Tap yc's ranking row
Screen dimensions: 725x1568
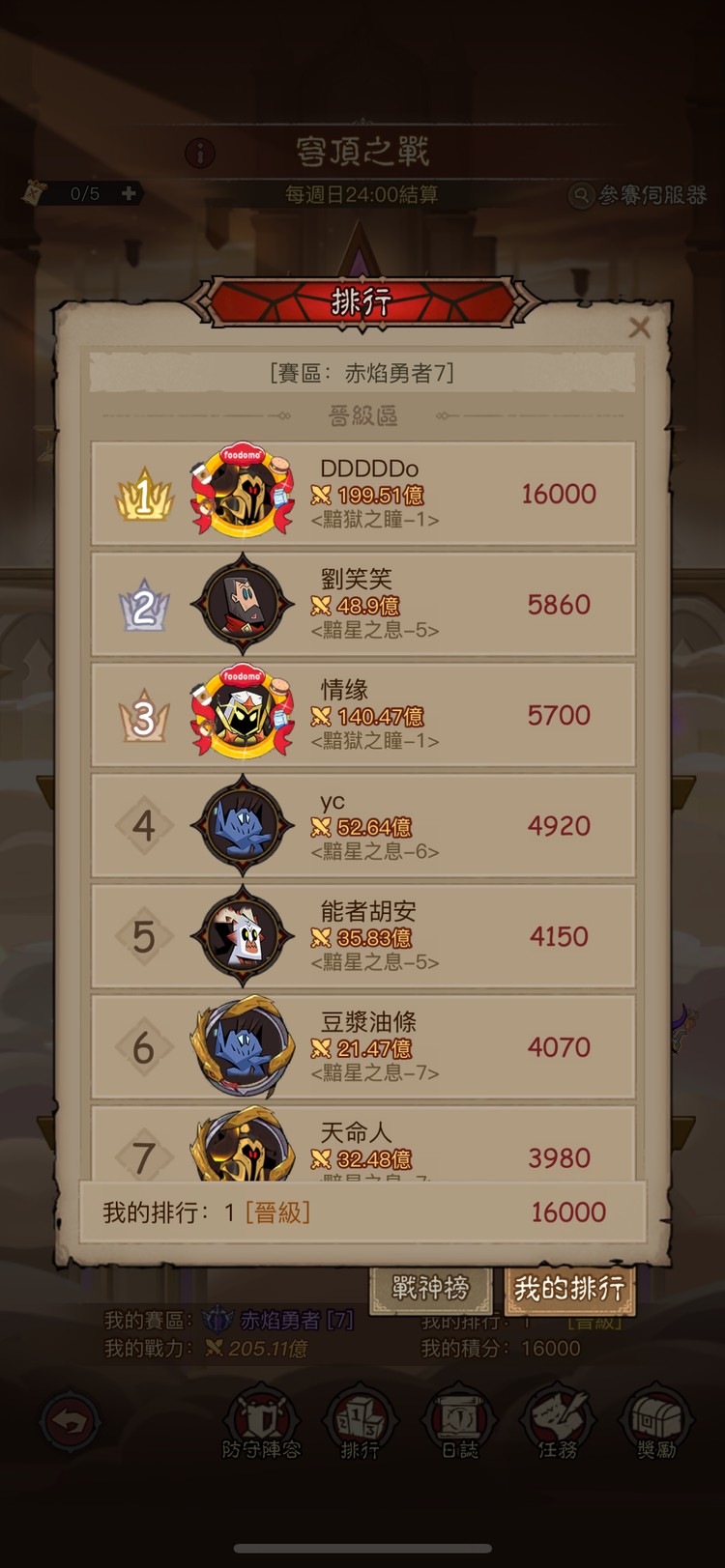[362, 826]
